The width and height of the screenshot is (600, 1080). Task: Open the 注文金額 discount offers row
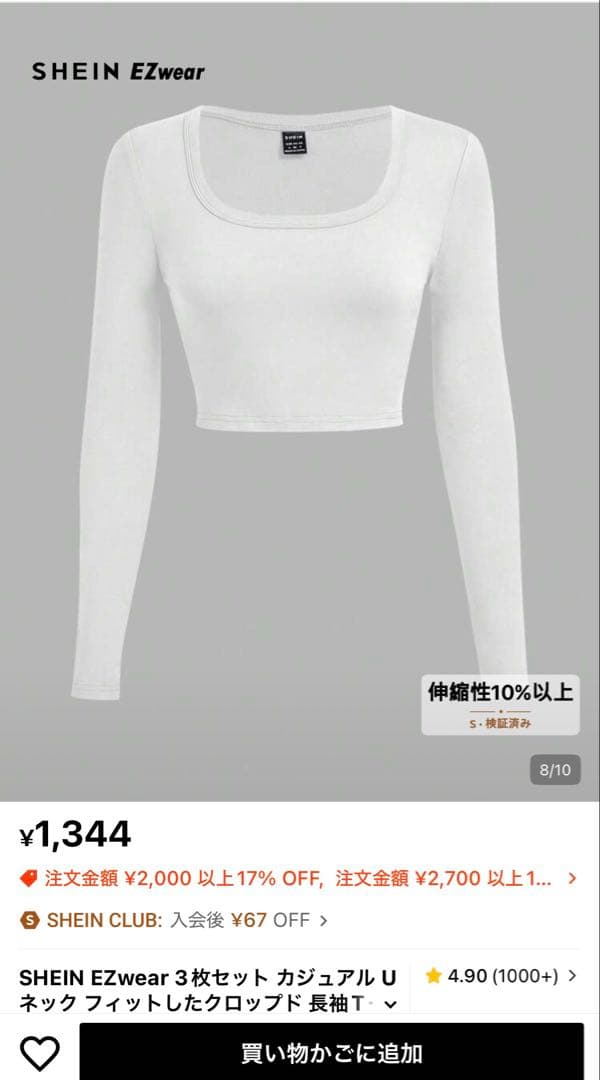click(x=298, y=878)
